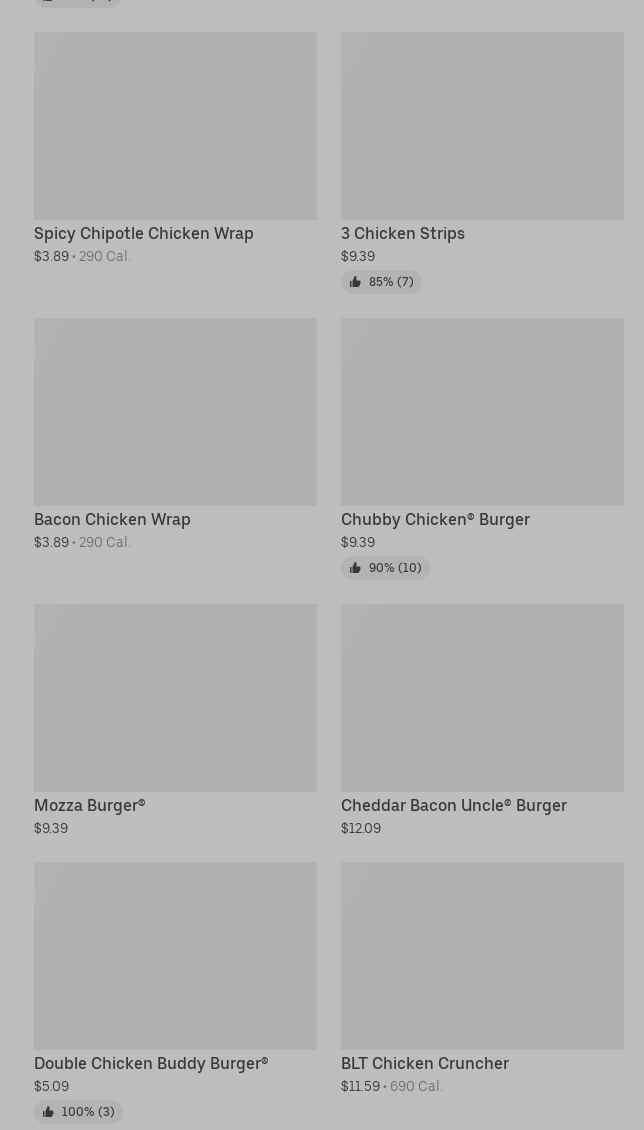
Task: View the BLT Chicken Cruncher item
Action: [482, 979]
